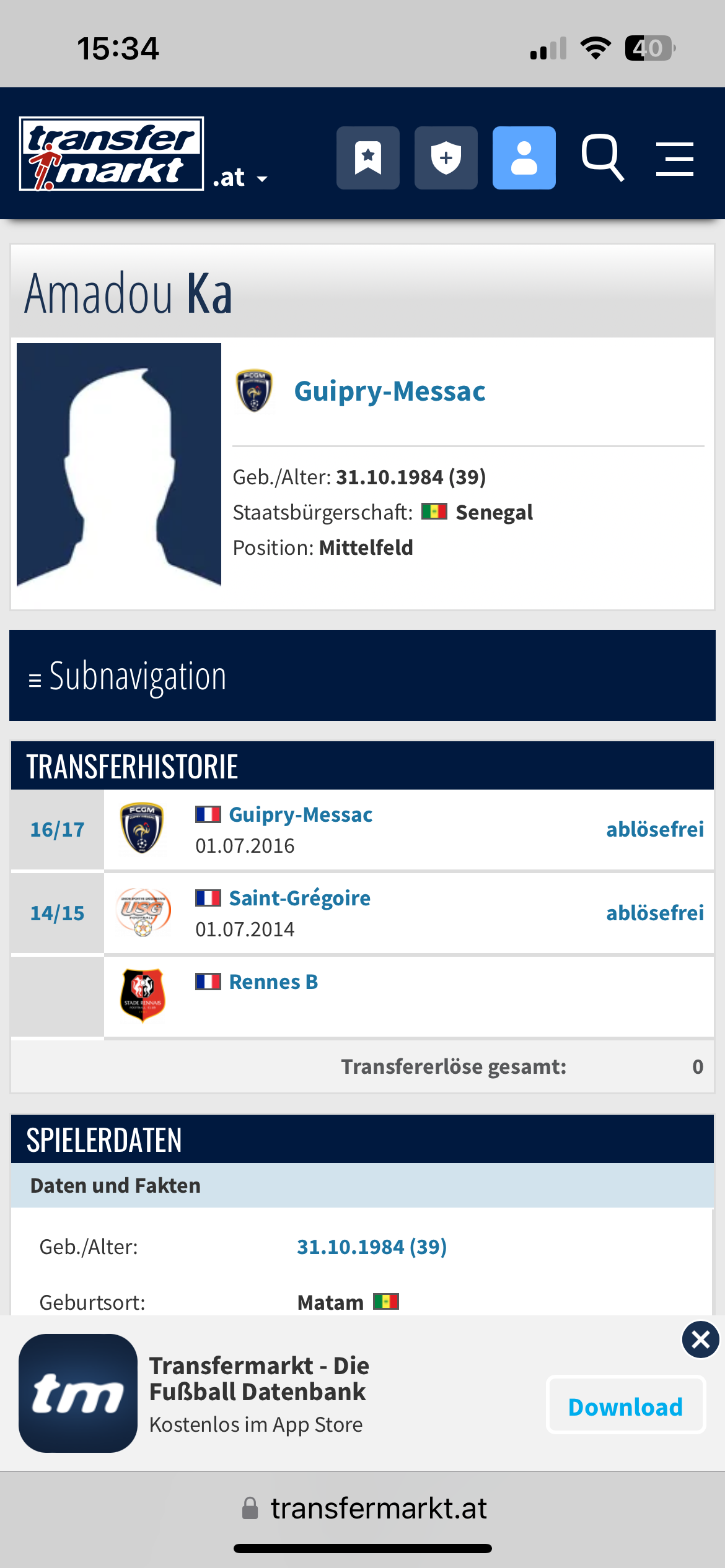Open the .at country domain dropdown
725x1568 pixels.
coord(240,178)
